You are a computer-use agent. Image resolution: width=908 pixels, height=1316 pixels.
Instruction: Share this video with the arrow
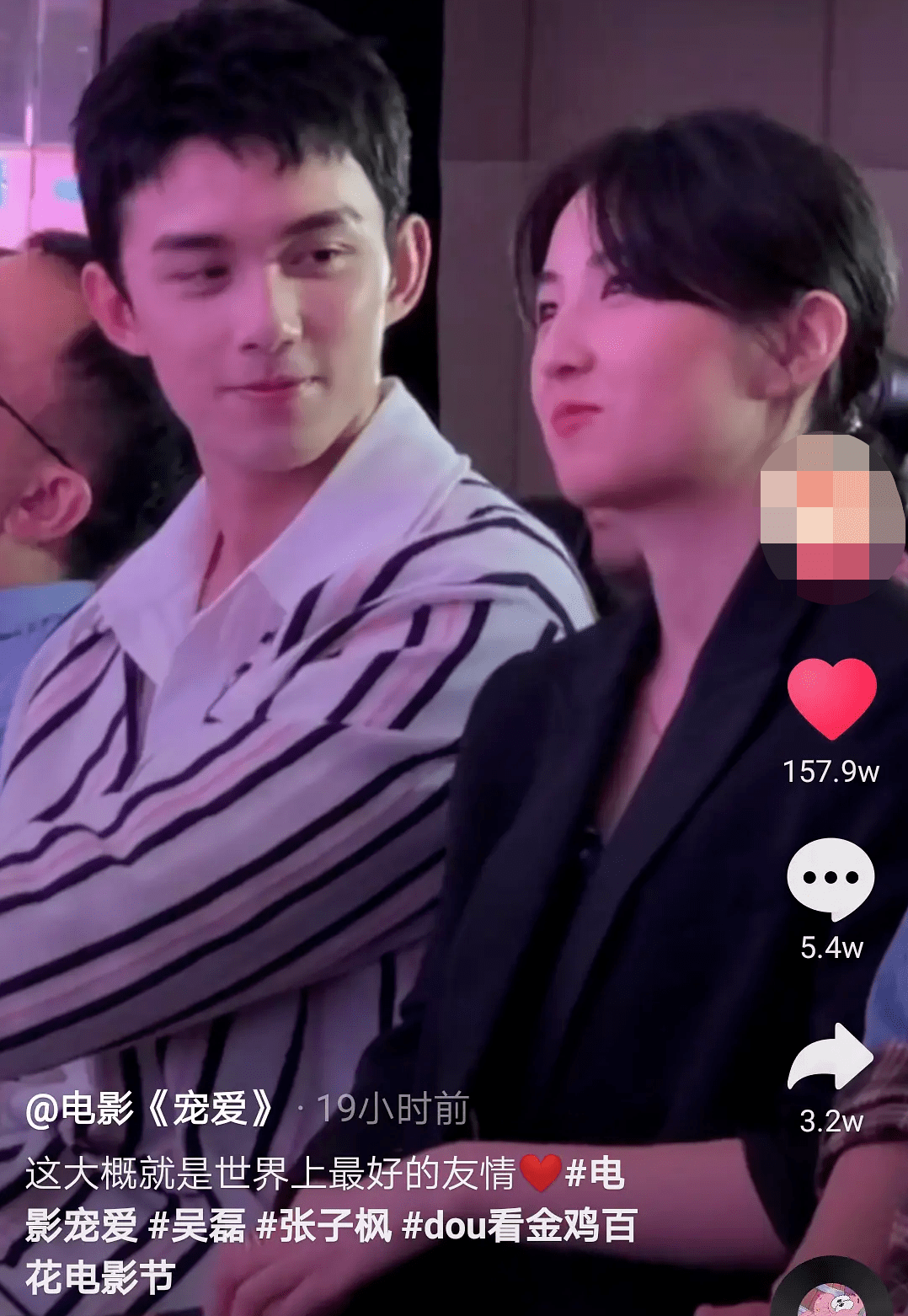[831, 1058]
